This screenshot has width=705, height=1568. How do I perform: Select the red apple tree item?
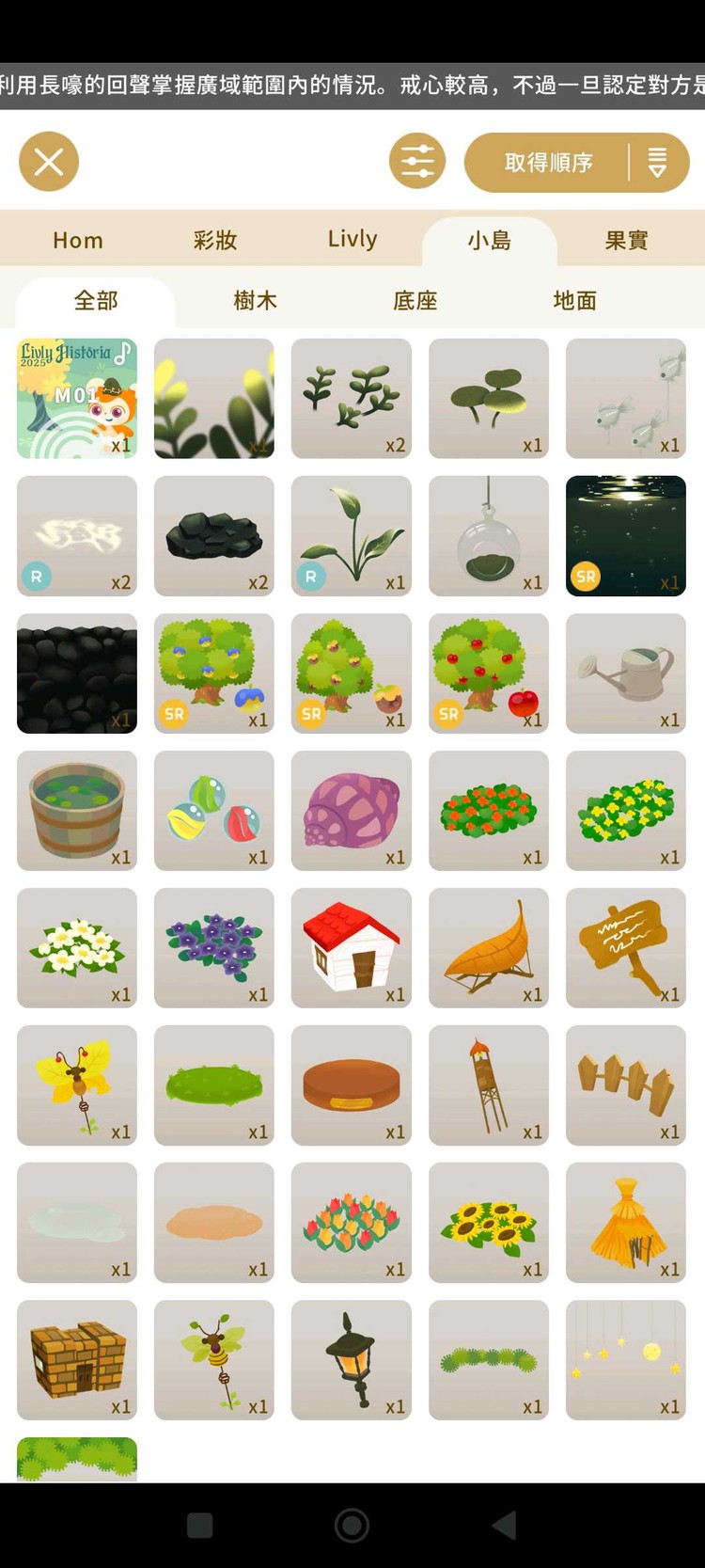pos(489,673)
